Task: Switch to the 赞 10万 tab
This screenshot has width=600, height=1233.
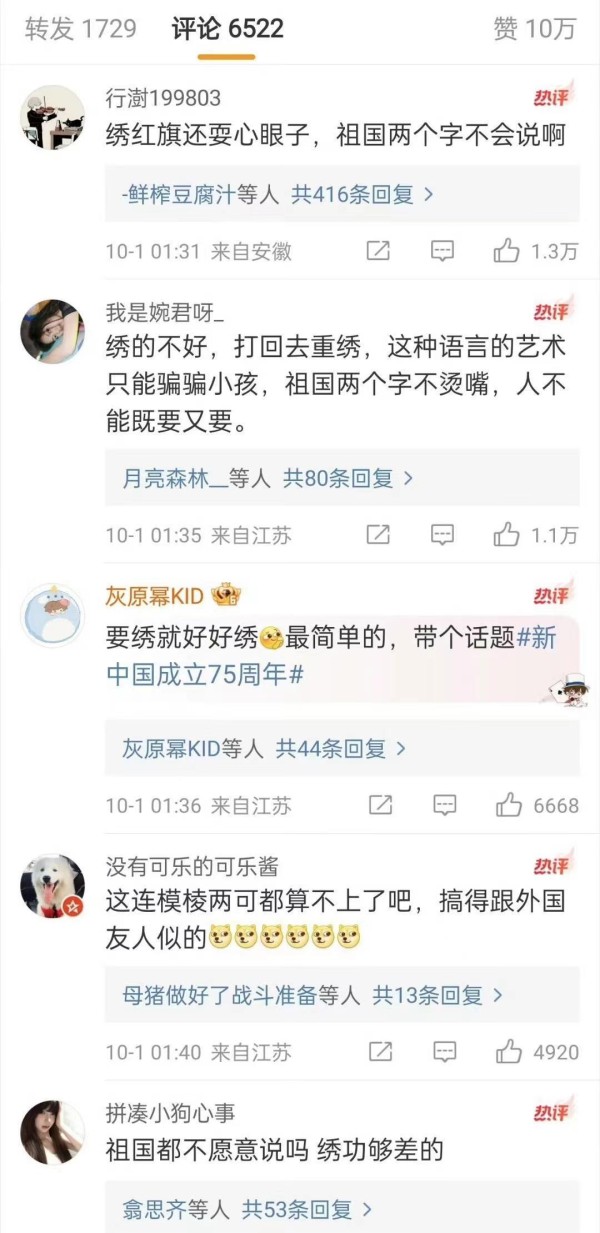Action: coord(534,29)
